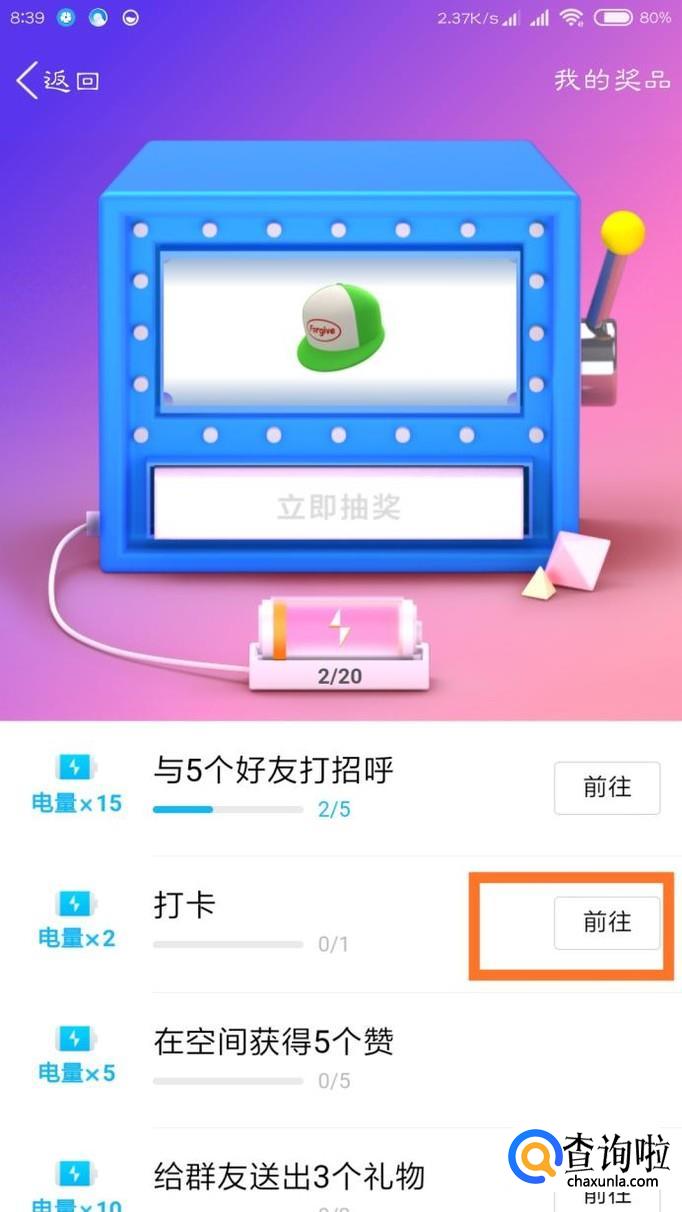The image size is (682, 1212).
Task: Tap 前往 for the 打卡 task
Action: [607, 923]
